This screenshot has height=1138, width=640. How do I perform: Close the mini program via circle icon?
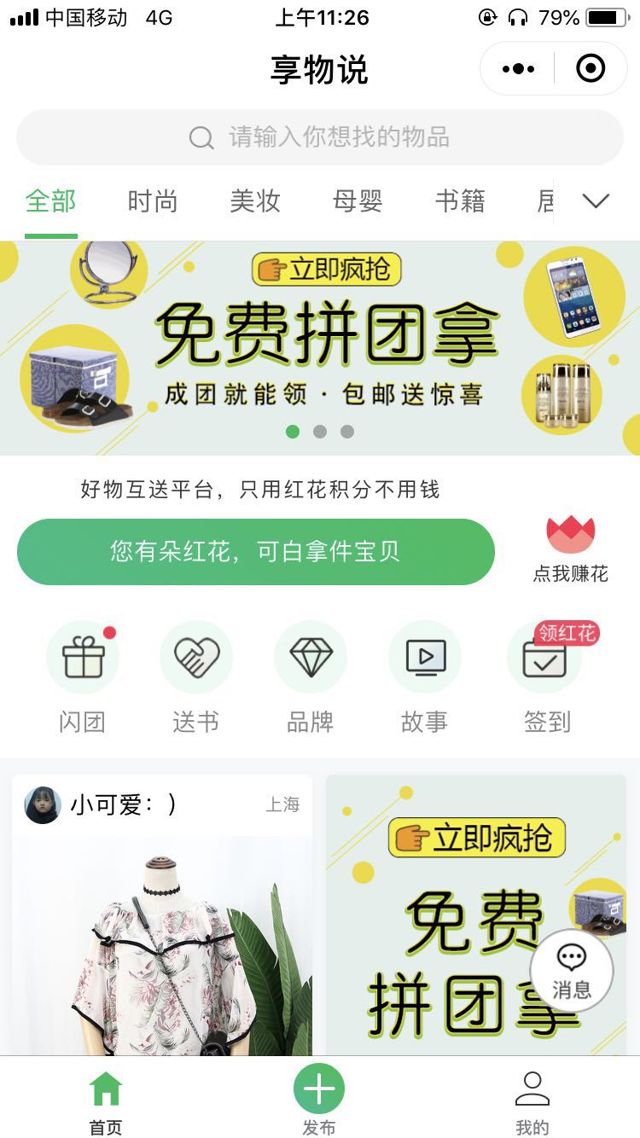591,69
